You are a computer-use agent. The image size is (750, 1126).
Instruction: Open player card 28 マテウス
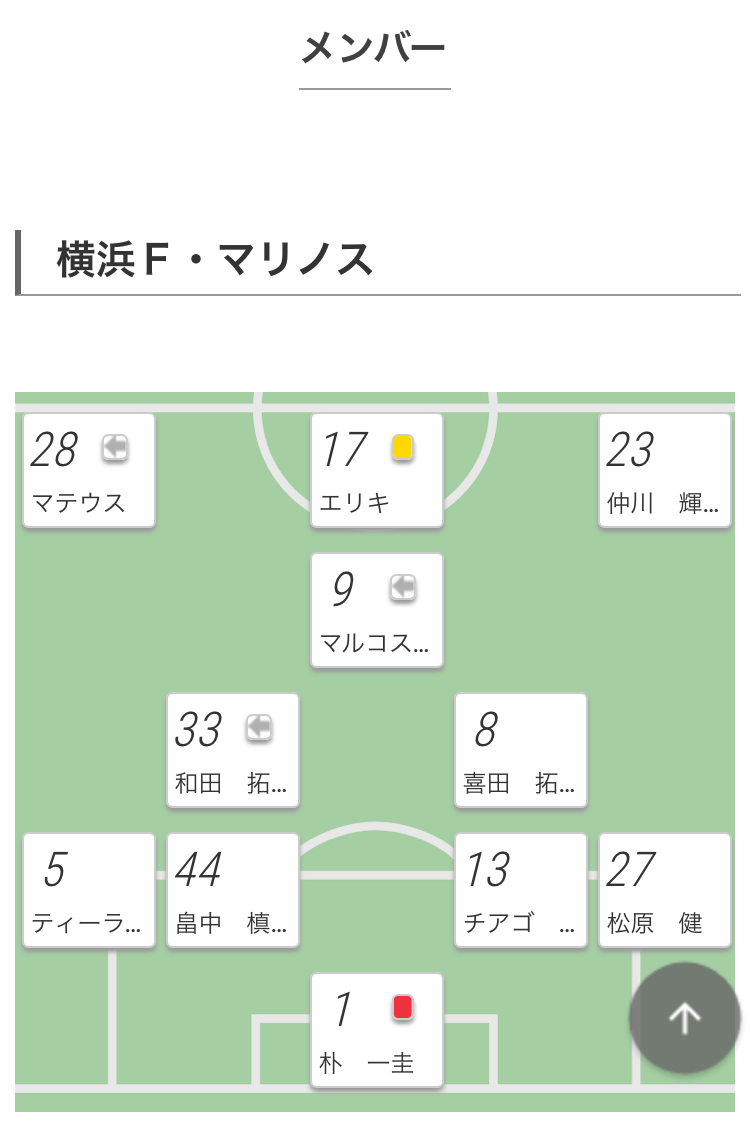89,470
